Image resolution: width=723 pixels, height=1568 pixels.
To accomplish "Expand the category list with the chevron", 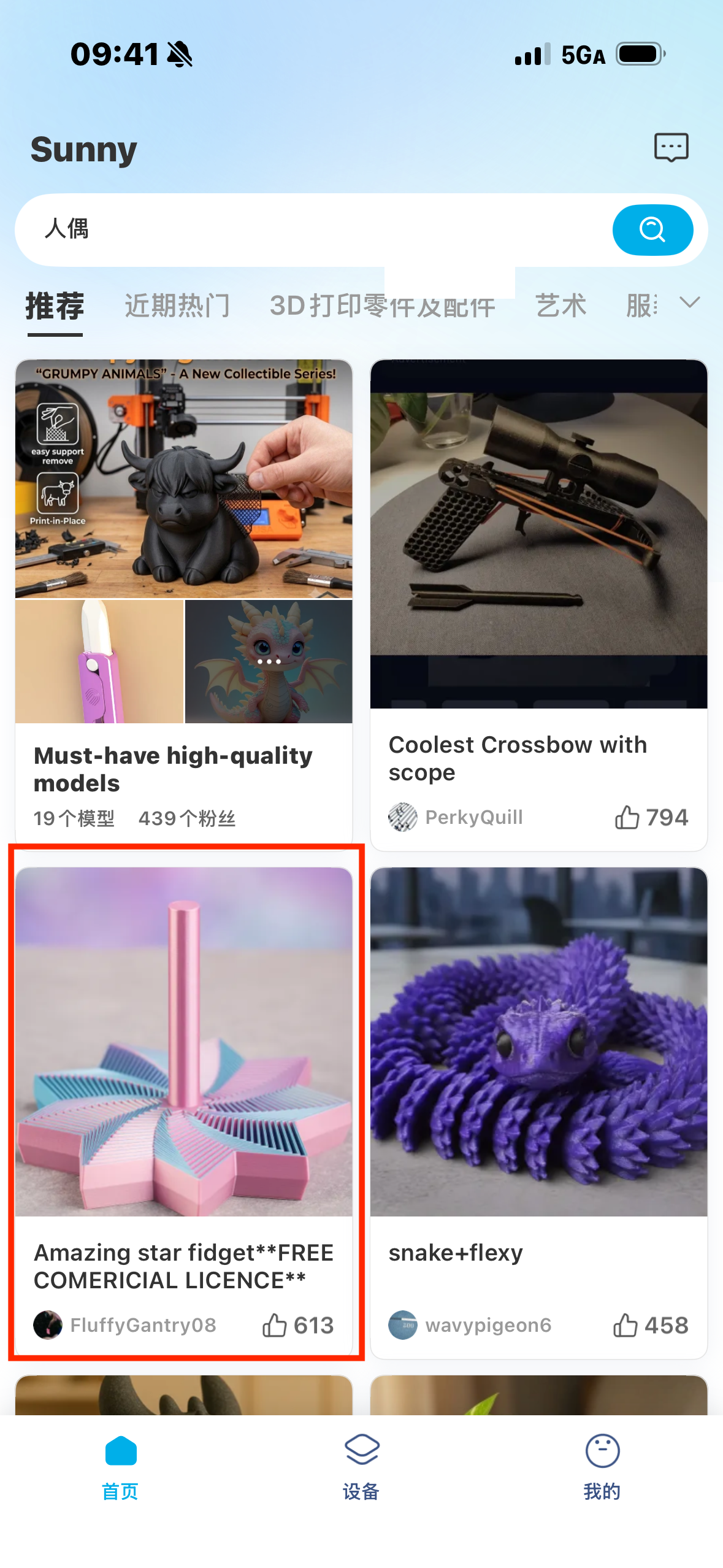I will [x=690, y=302].
